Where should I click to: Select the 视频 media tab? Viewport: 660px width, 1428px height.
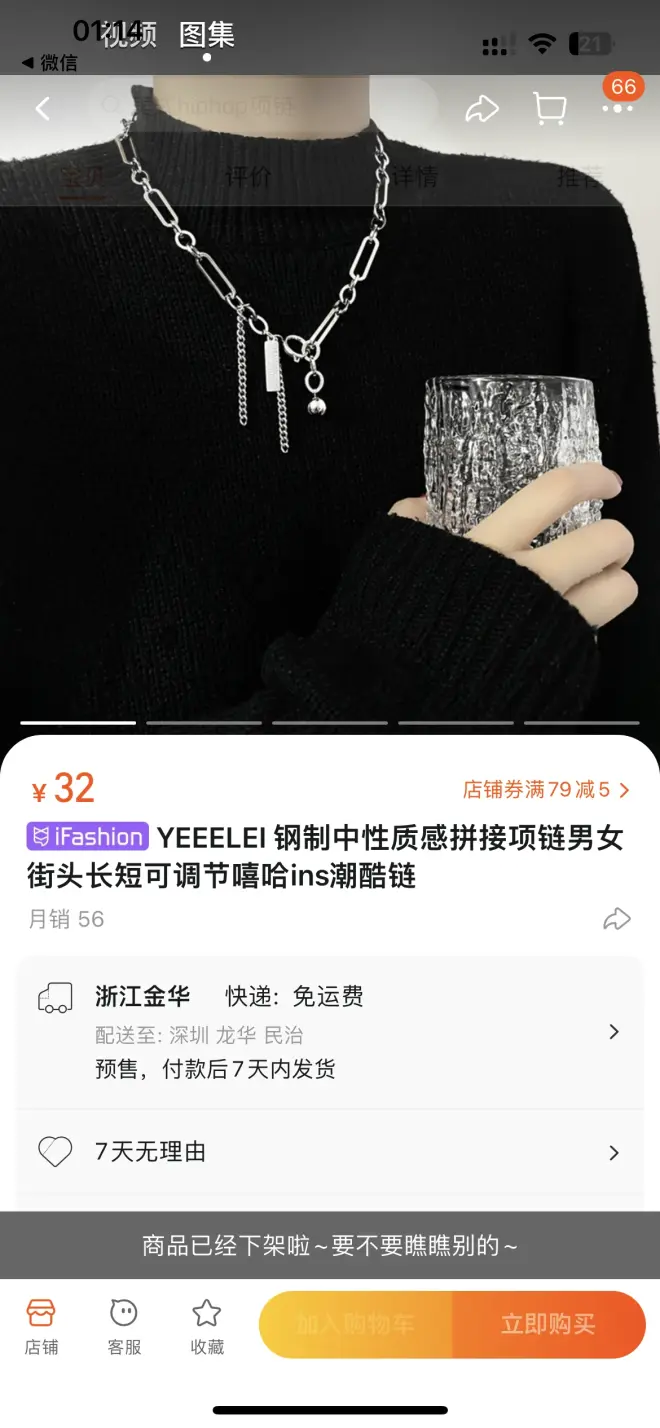[x=128, y=36]
